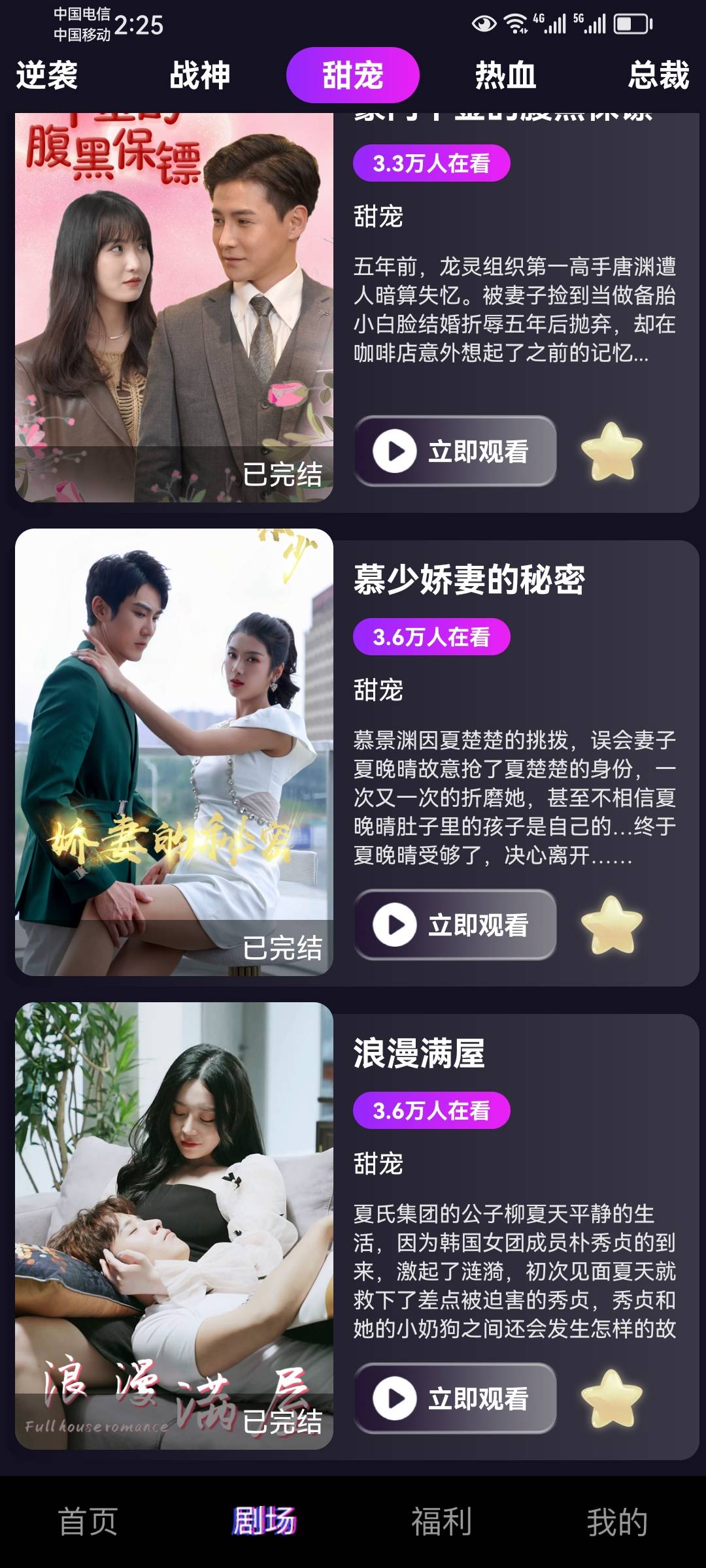The height and width of the screenshot is (1568, 706).
Task: Switch to the 总裁 category tab
Action: pos(657,74)
